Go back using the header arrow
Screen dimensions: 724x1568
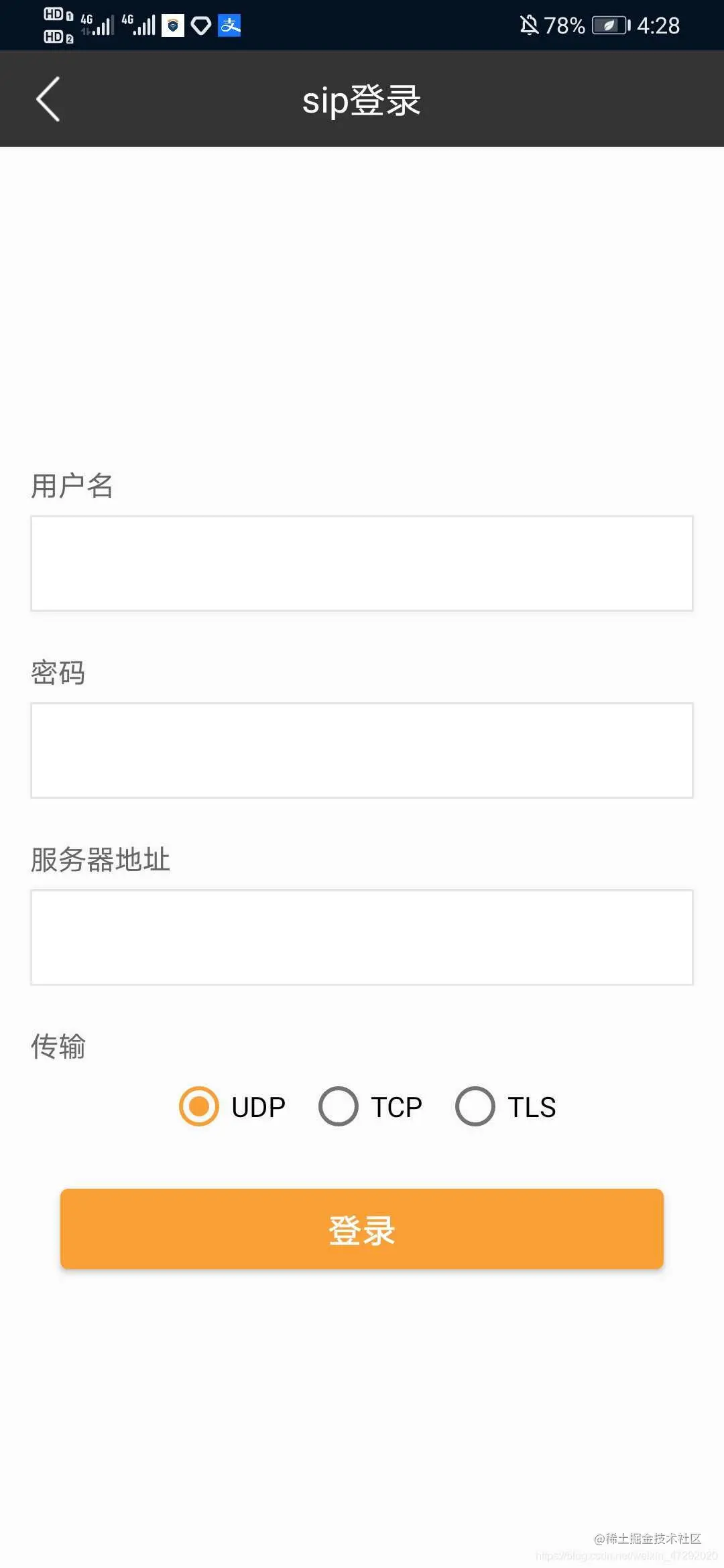[48, 99]
